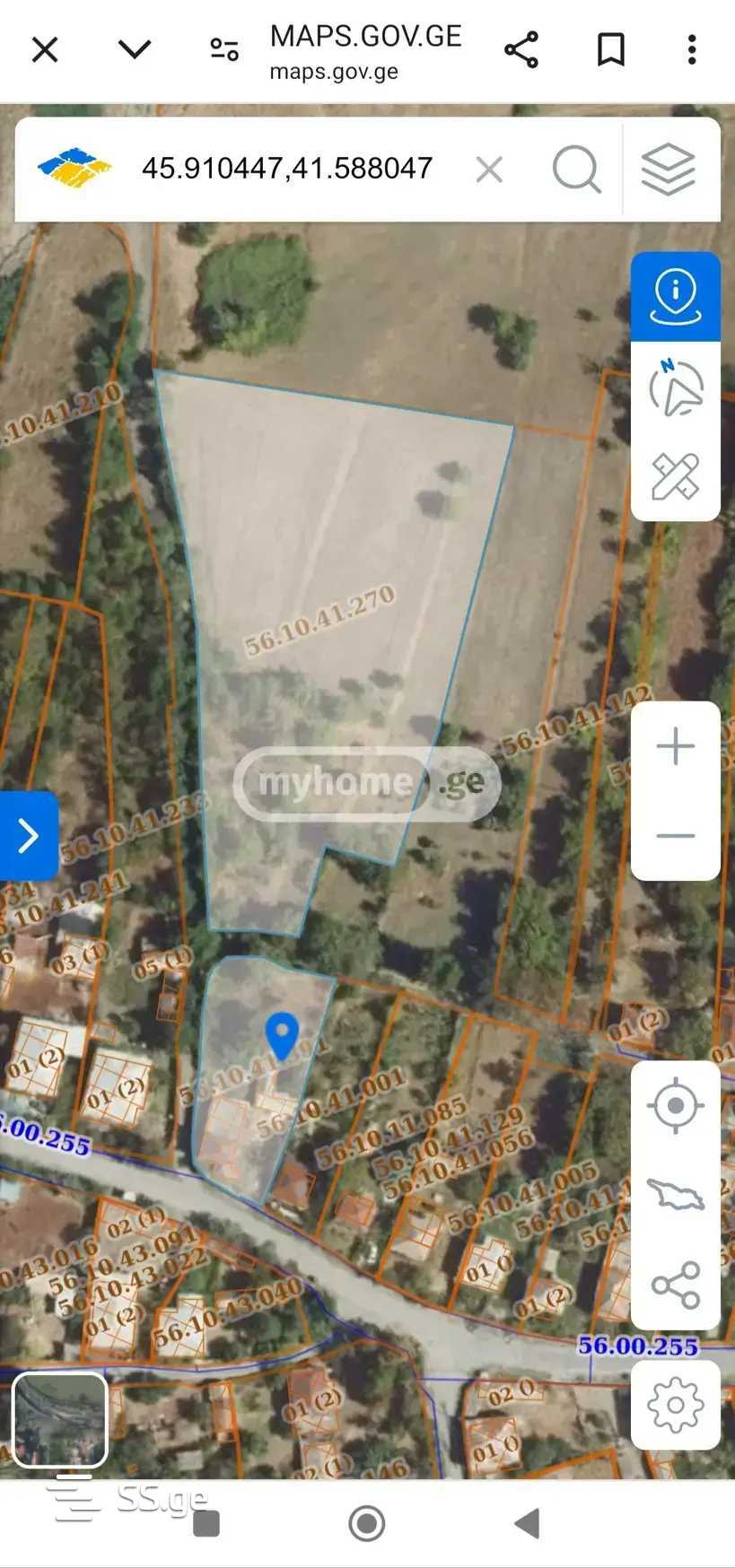Open site settings icon beside the URL
735x1568 pixels.
(x=224, y=49)
